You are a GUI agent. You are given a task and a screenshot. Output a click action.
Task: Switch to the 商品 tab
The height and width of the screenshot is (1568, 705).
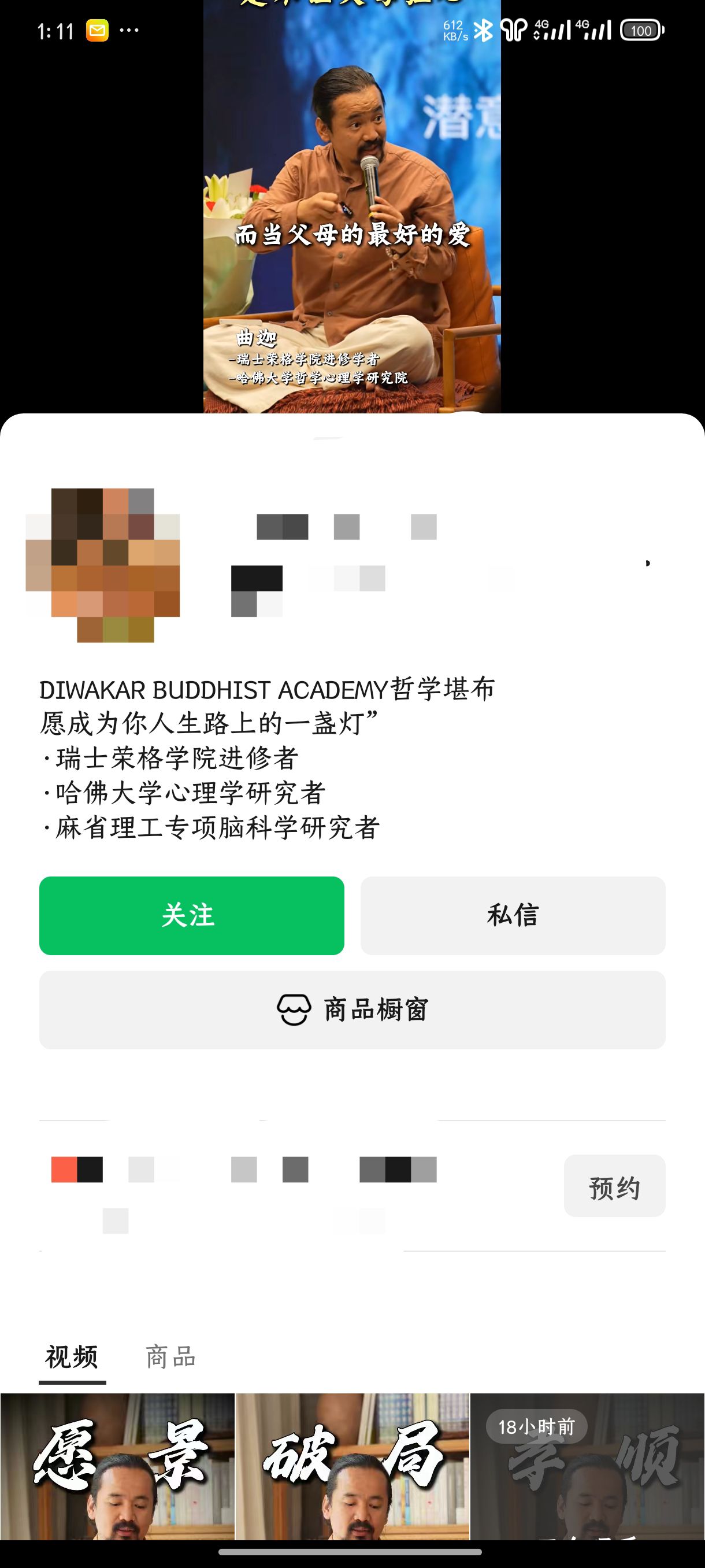click(170, 1358)
